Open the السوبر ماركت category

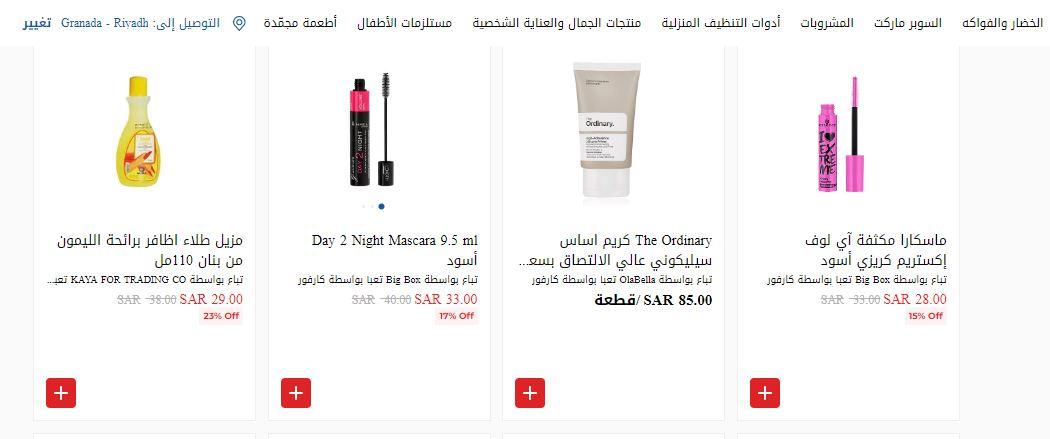[907, 22]
